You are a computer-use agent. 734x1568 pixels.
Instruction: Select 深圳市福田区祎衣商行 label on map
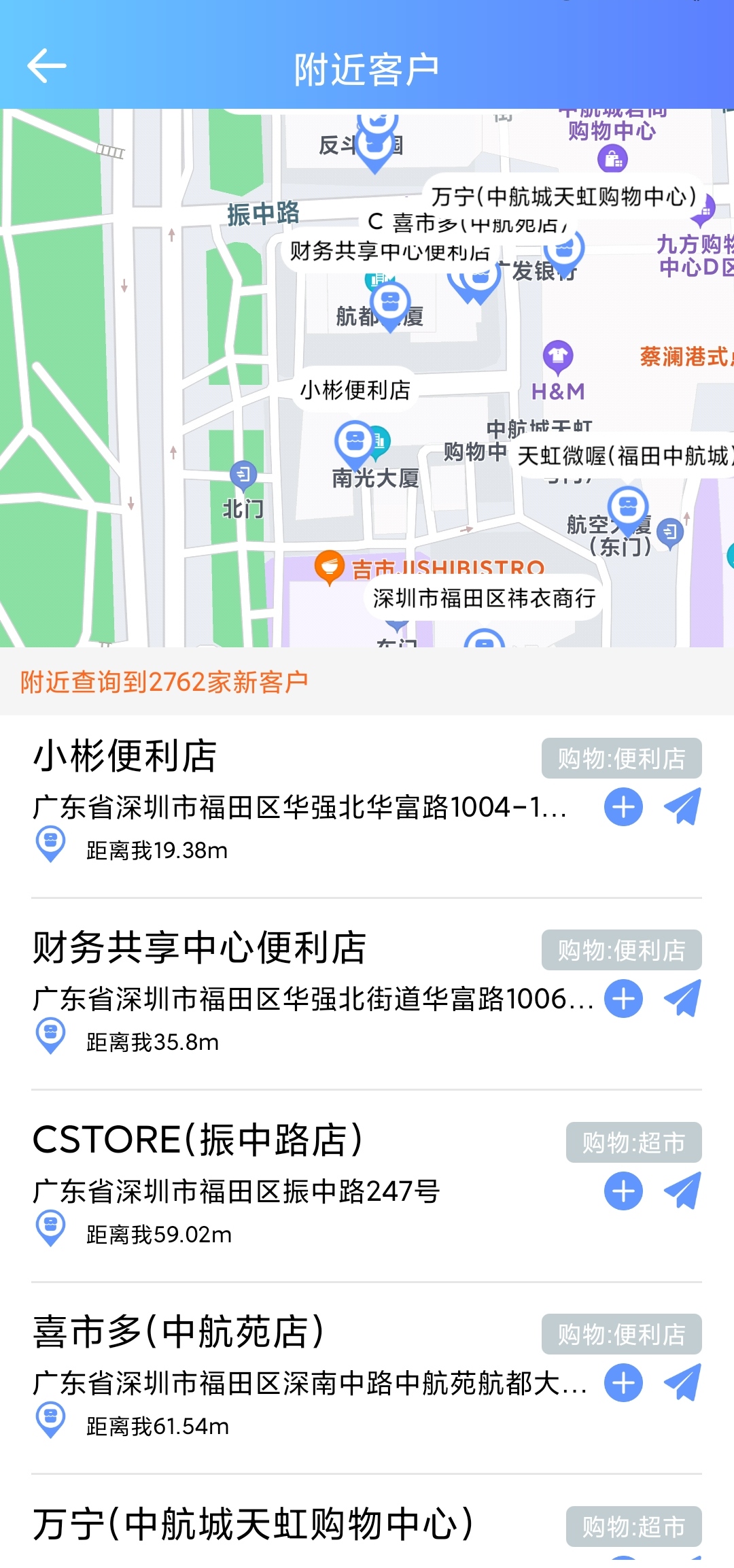coord(484,598)
